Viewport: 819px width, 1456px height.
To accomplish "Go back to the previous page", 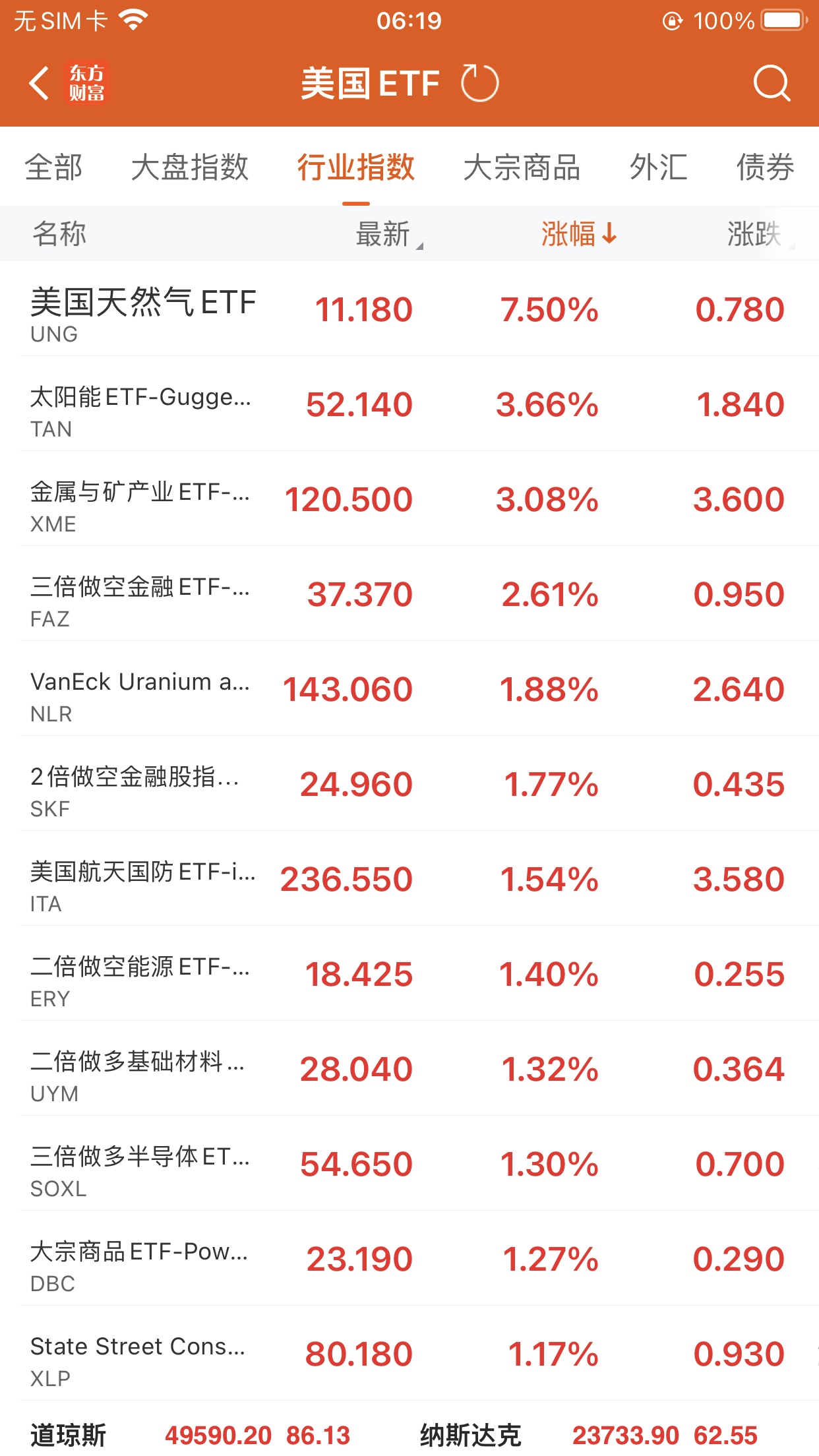I will (x=40, y=83).
